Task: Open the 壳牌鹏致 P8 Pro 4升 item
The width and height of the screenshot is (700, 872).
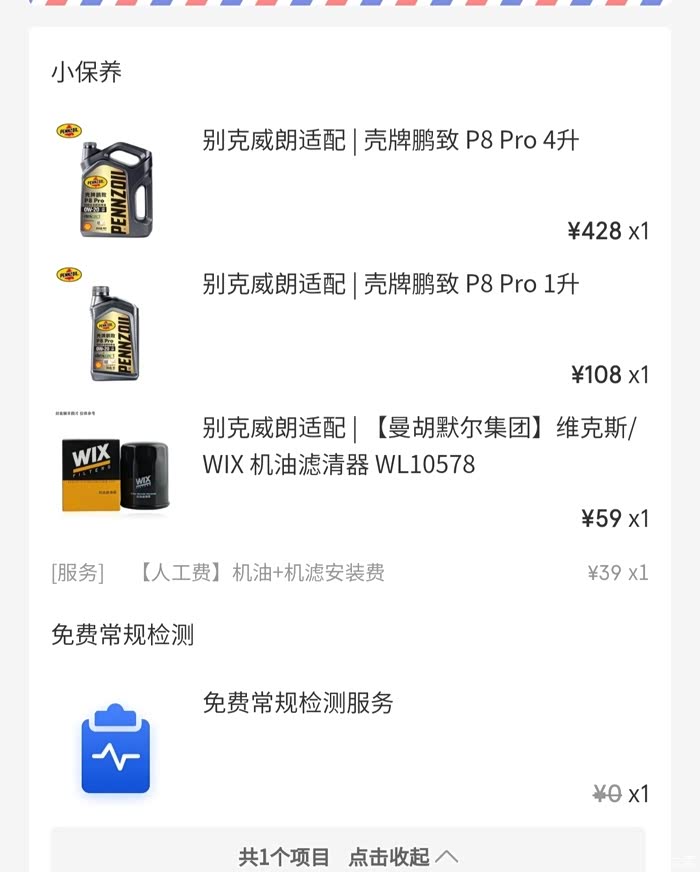Action: click(x=390, y=141)
